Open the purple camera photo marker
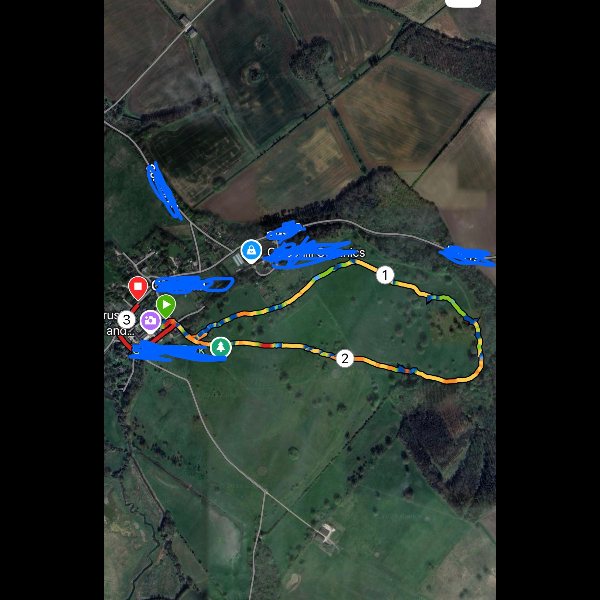 (150, 321)
